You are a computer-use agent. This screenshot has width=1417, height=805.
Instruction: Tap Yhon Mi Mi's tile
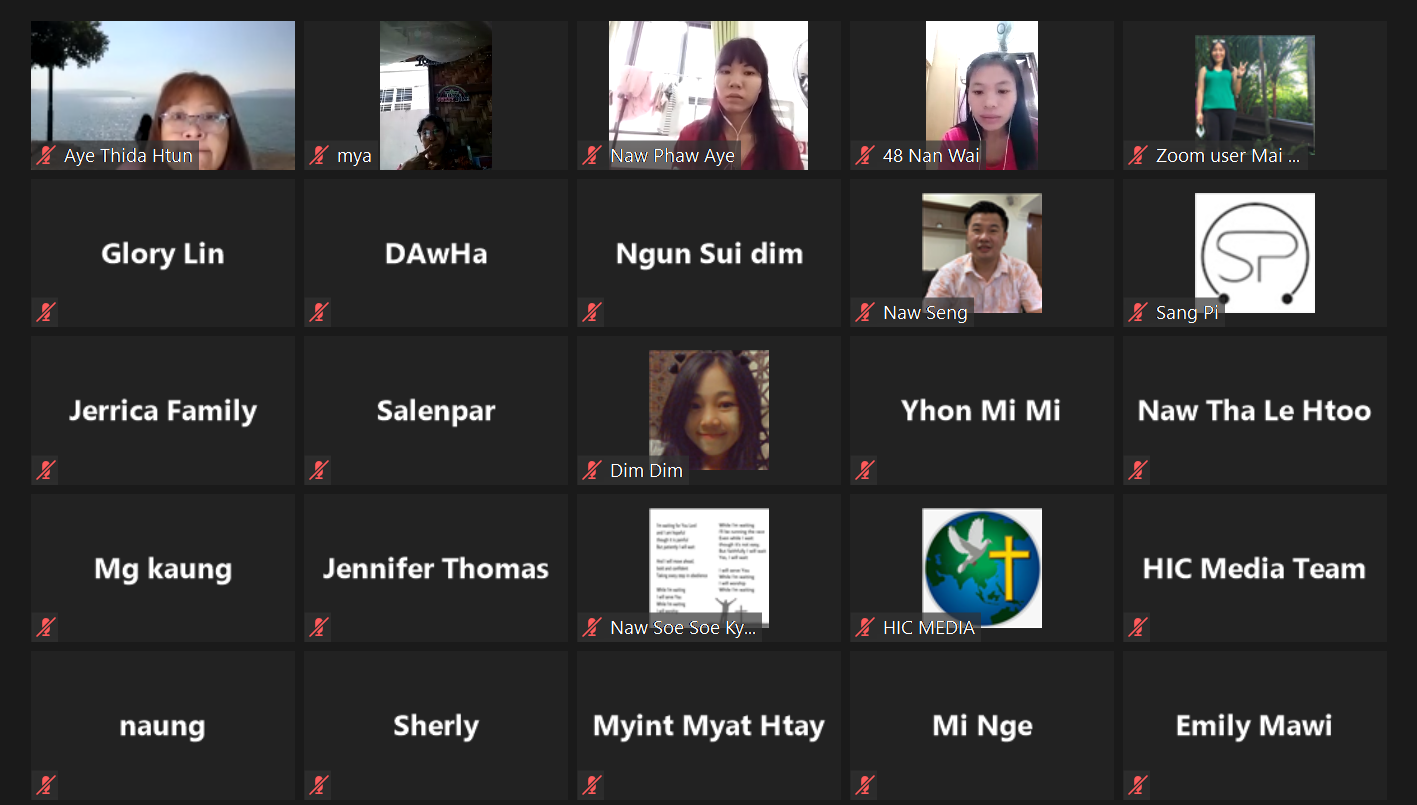click(x=981, y=410)
